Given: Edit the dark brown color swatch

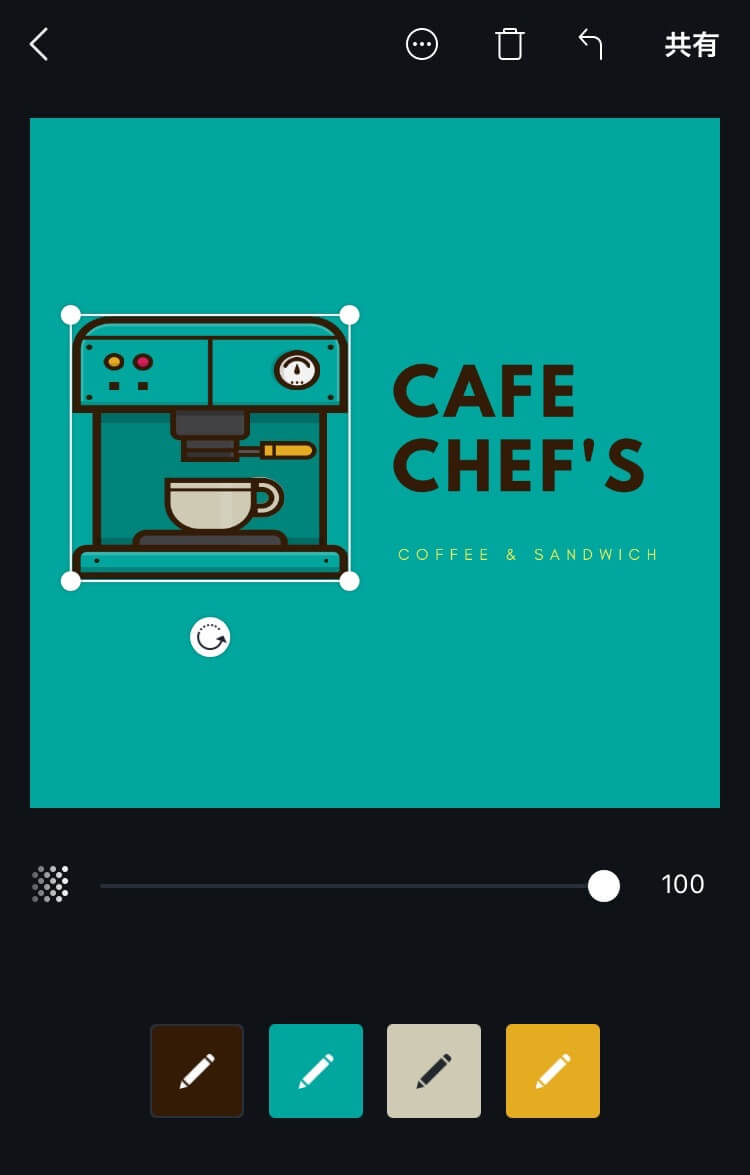Looking at the screenshot, I should click(197, 1071).
